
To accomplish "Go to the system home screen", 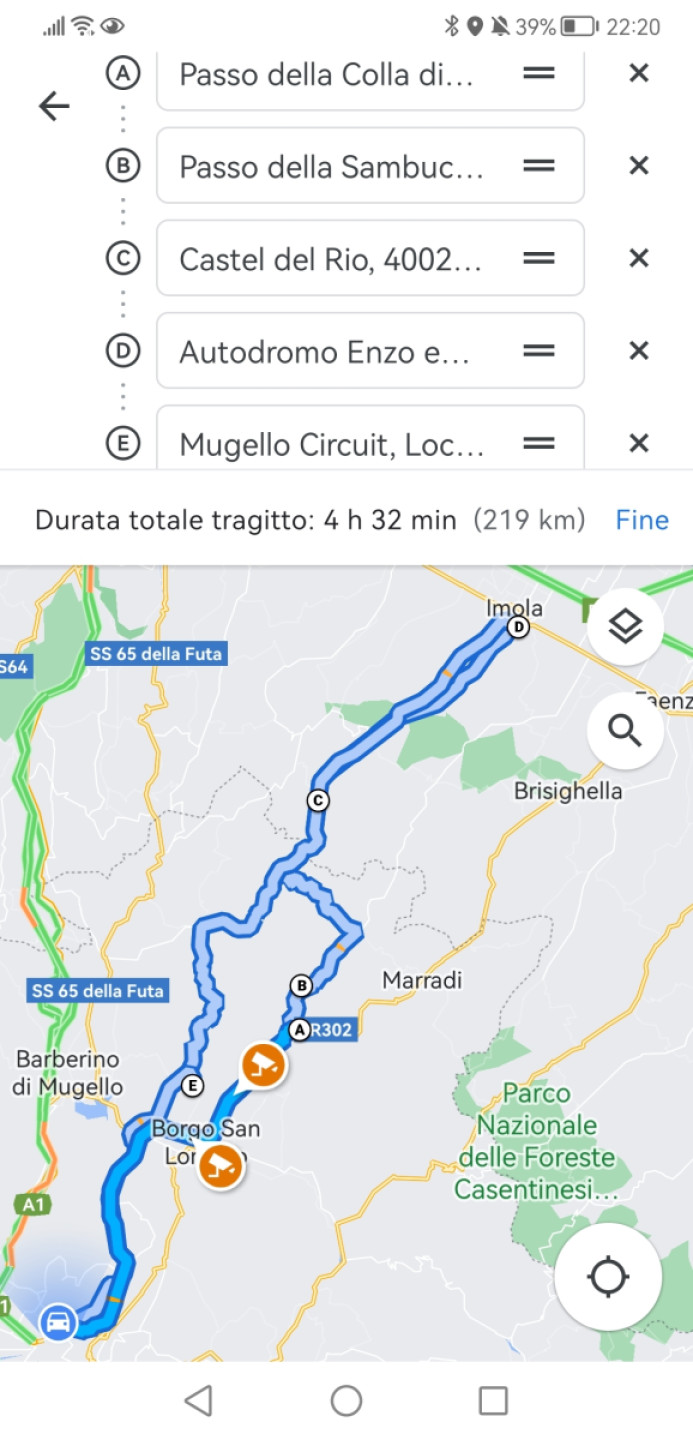I will (346, 1400).
